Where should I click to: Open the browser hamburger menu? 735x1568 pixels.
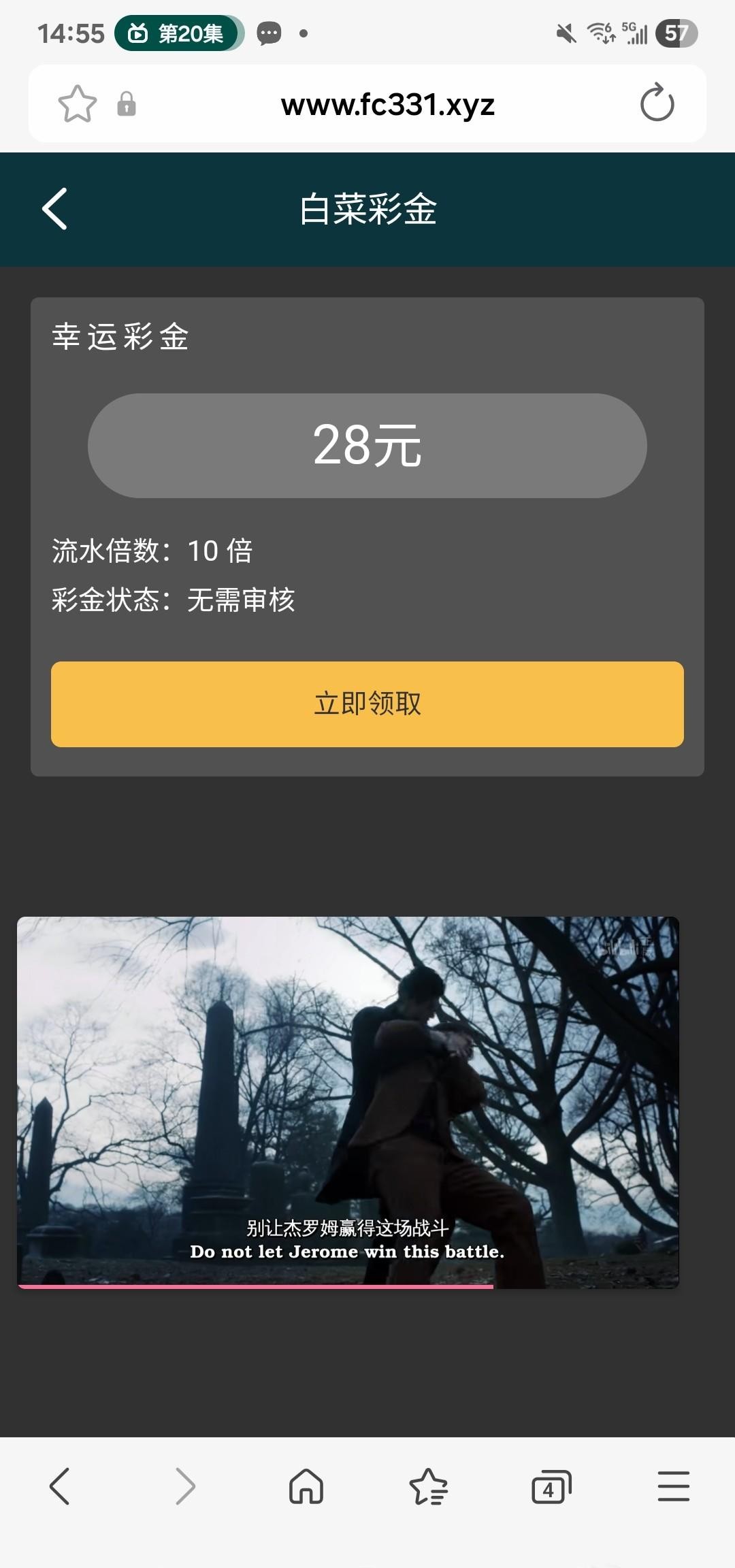click(x=673, y=1486)
